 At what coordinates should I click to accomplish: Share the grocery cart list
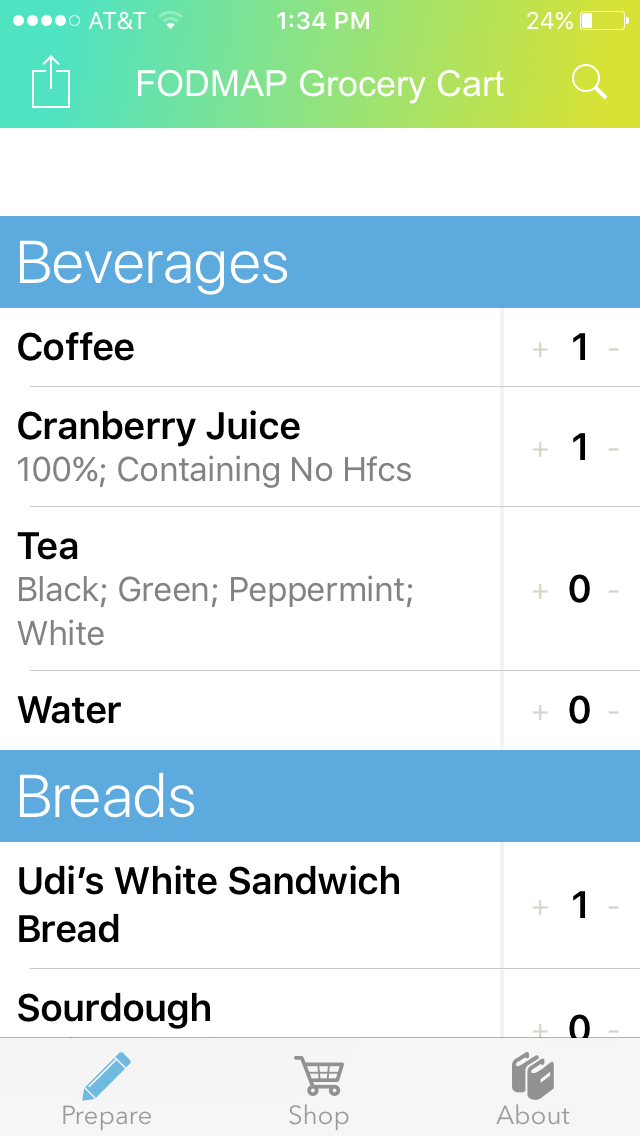52,82
